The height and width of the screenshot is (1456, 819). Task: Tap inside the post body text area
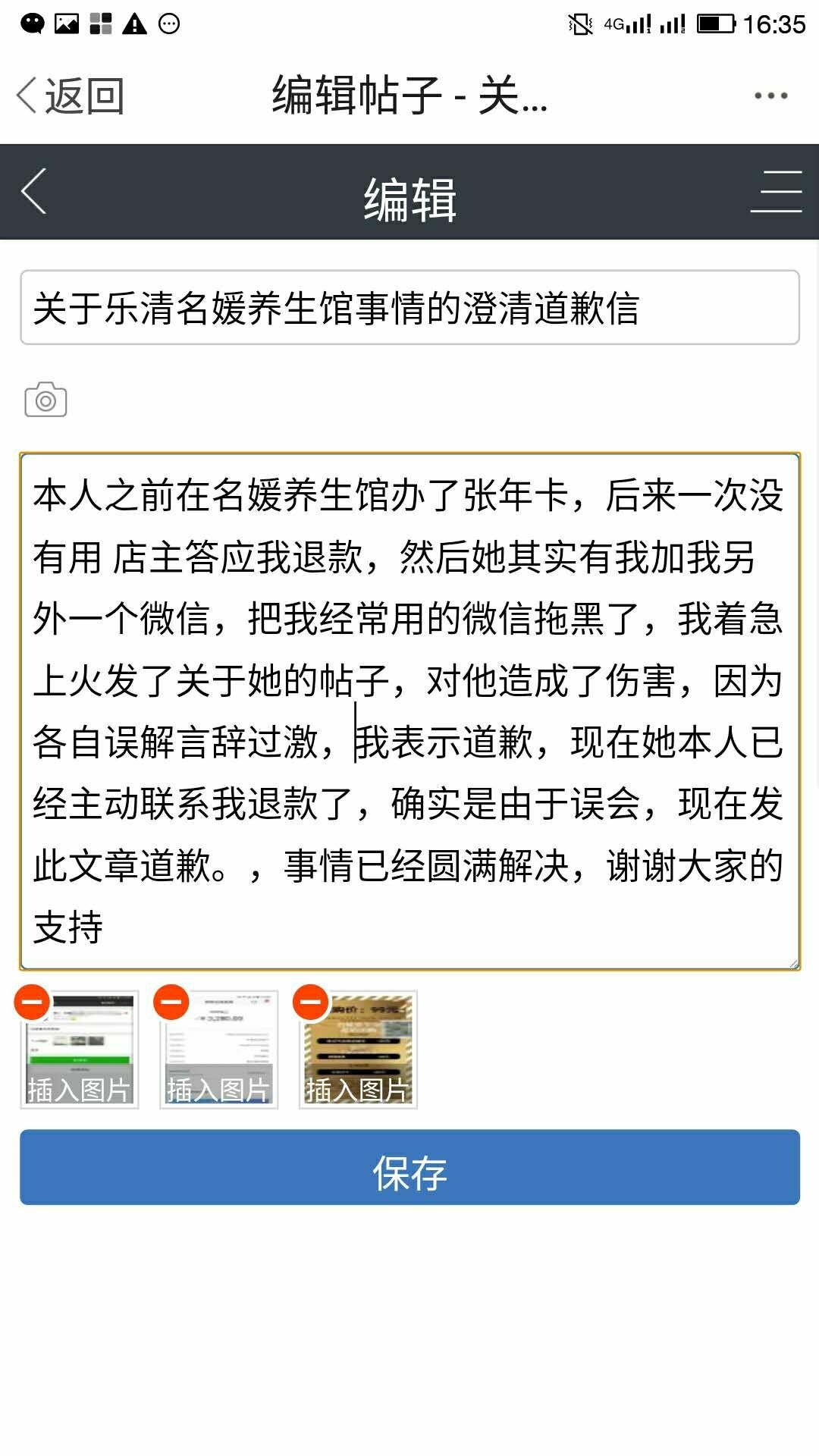409,711
